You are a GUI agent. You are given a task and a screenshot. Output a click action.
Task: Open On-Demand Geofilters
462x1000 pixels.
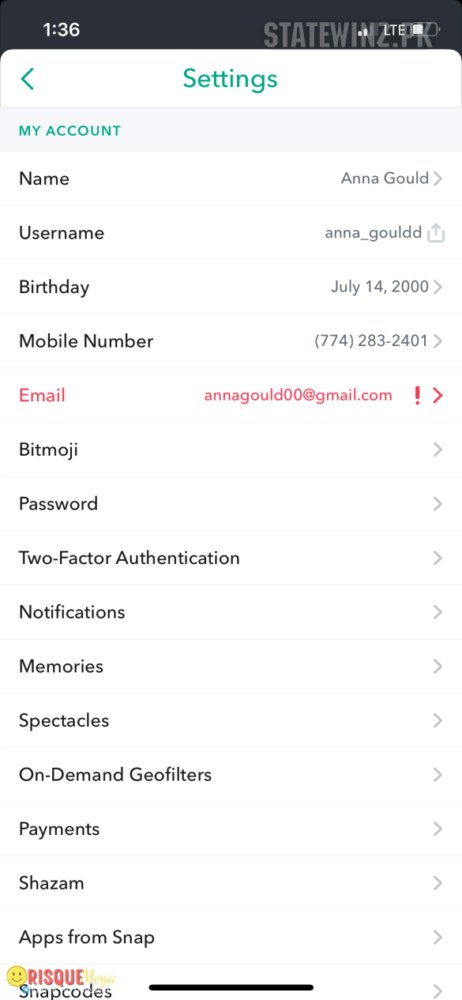click(x=231, y=775)
